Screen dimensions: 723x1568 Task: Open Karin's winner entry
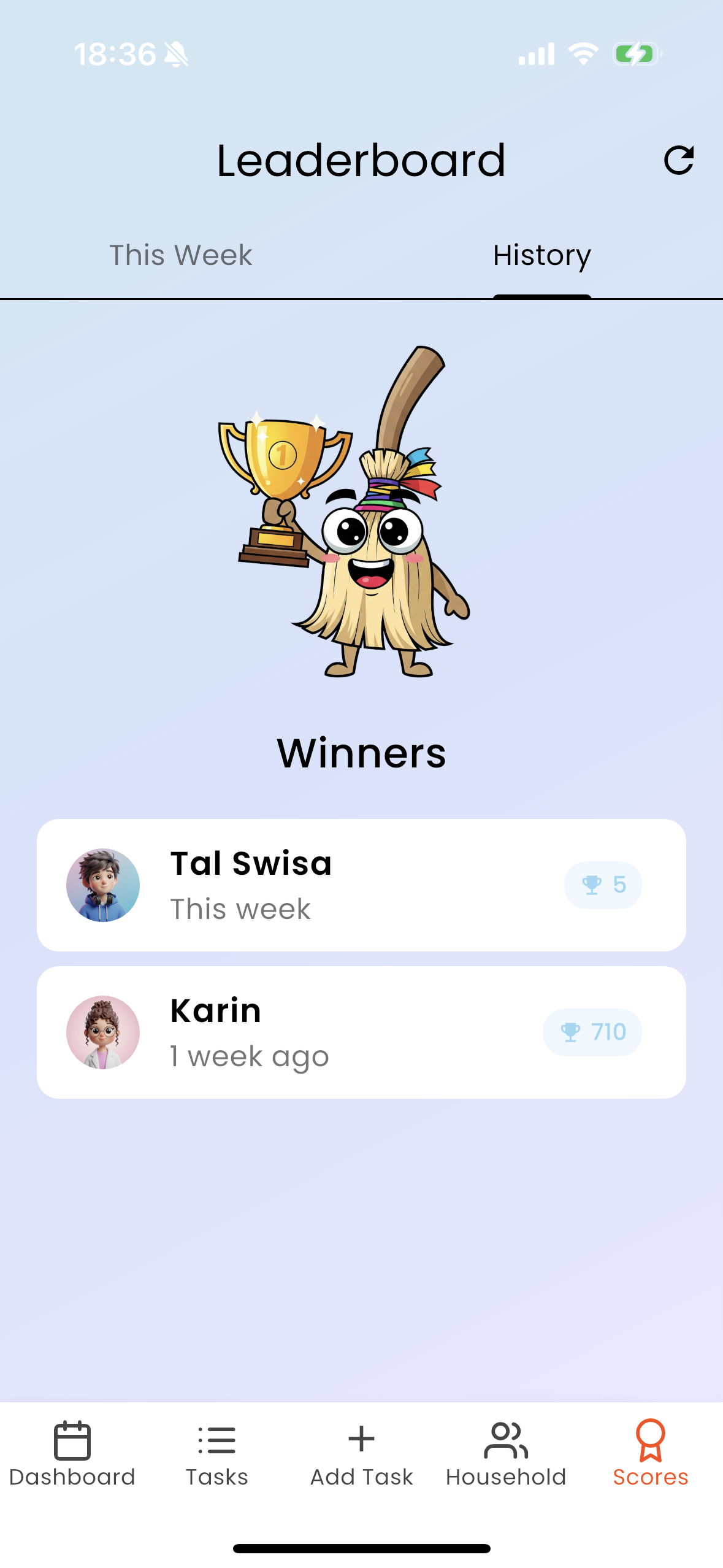(362, 1031)
